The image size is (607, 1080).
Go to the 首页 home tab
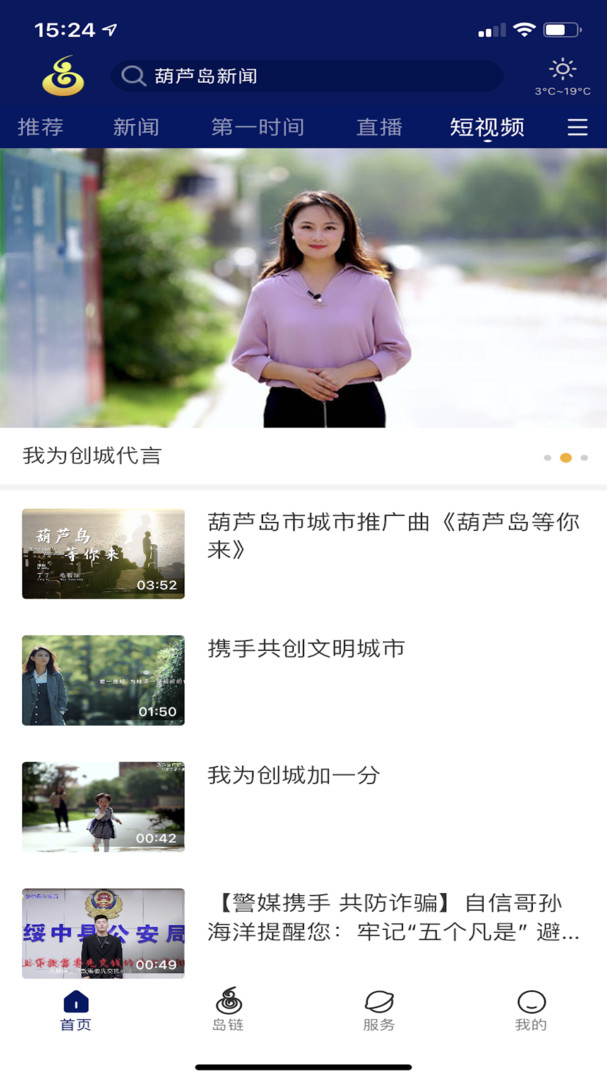(76, 1010)
